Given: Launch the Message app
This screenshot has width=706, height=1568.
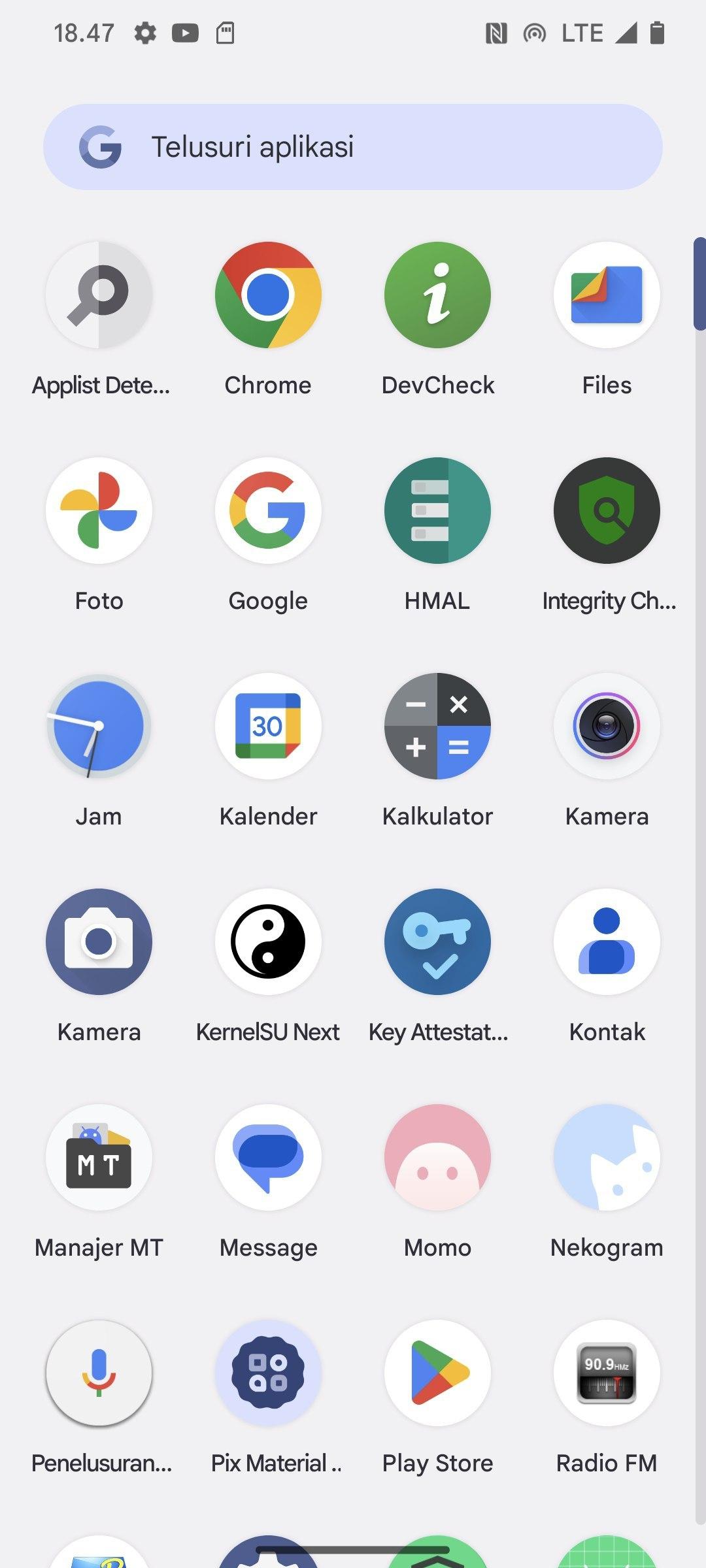Looking at the screenshot, I should 268,1158.
